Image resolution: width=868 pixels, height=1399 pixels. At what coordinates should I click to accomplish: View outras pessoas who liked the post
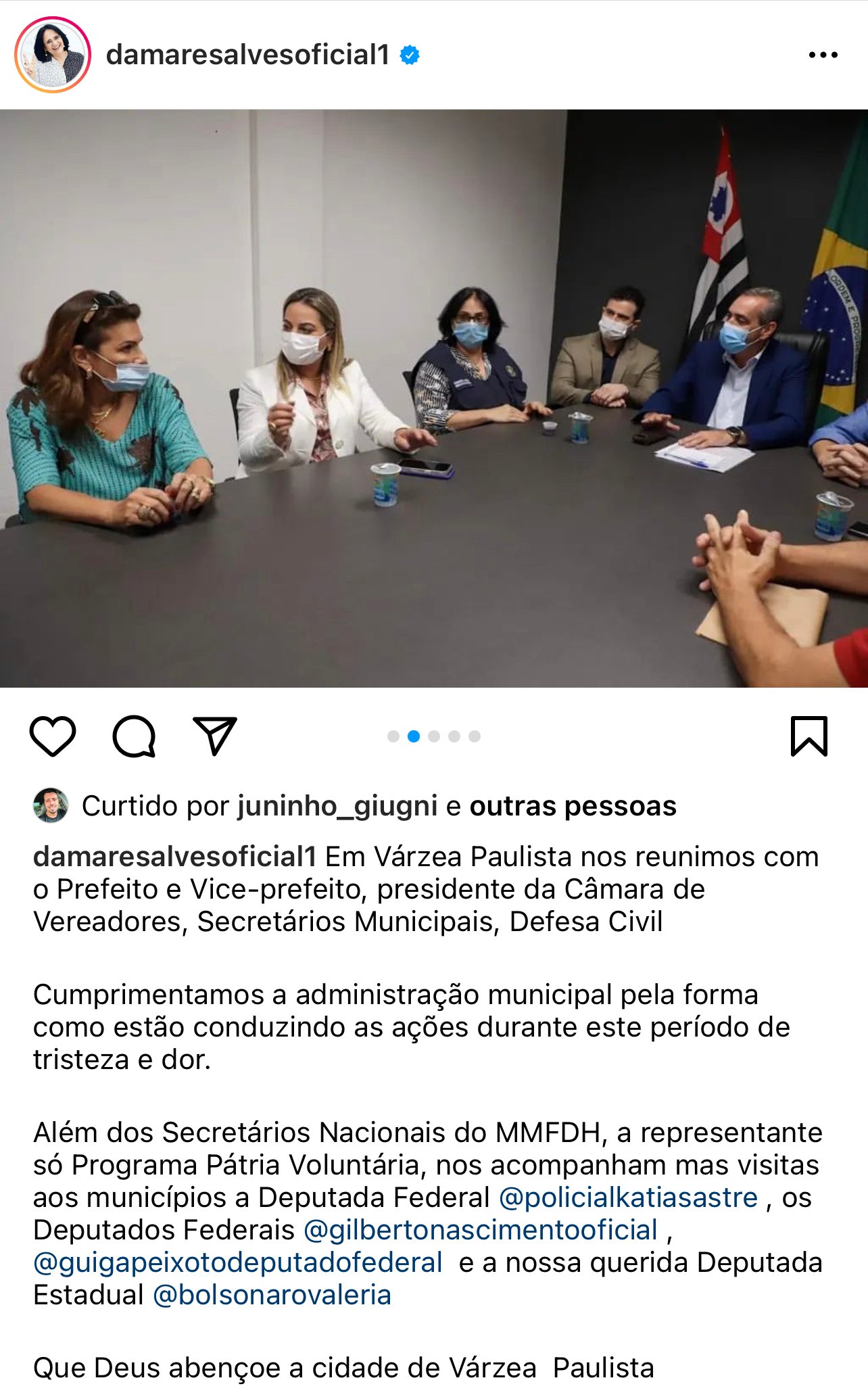point(573,806)
